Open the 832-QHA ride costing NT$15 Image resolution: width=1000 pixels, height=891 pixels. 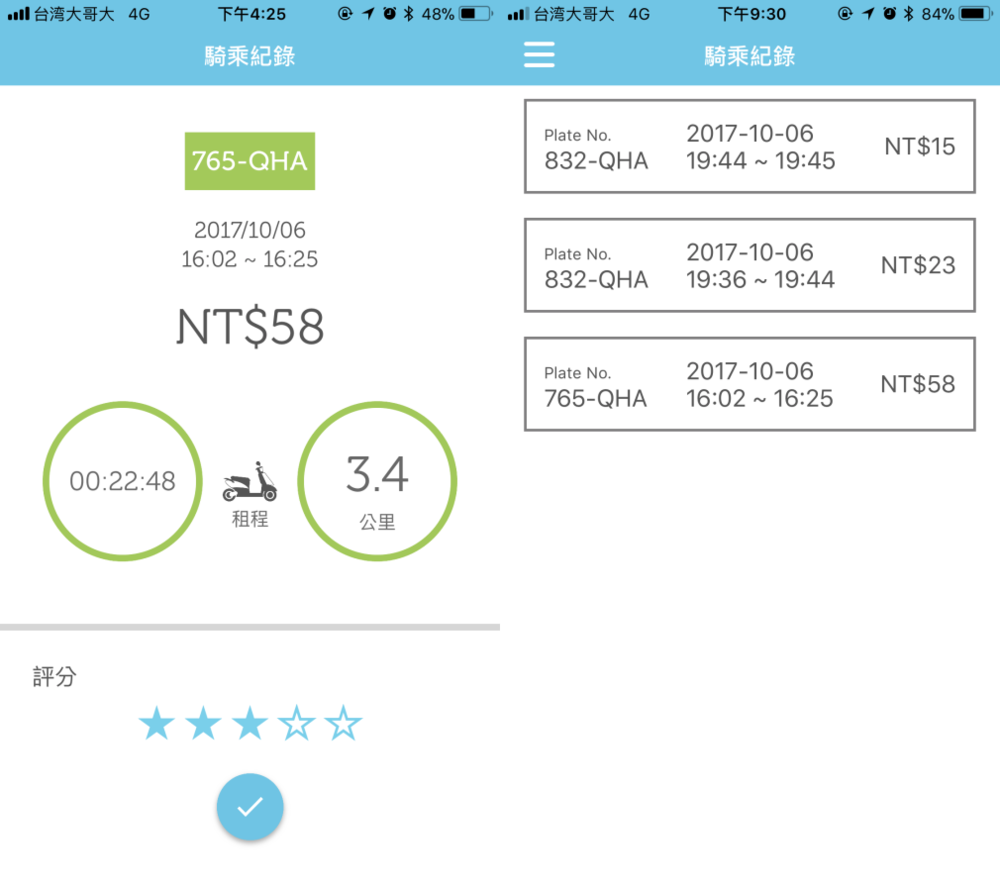(x=749, y=146)
